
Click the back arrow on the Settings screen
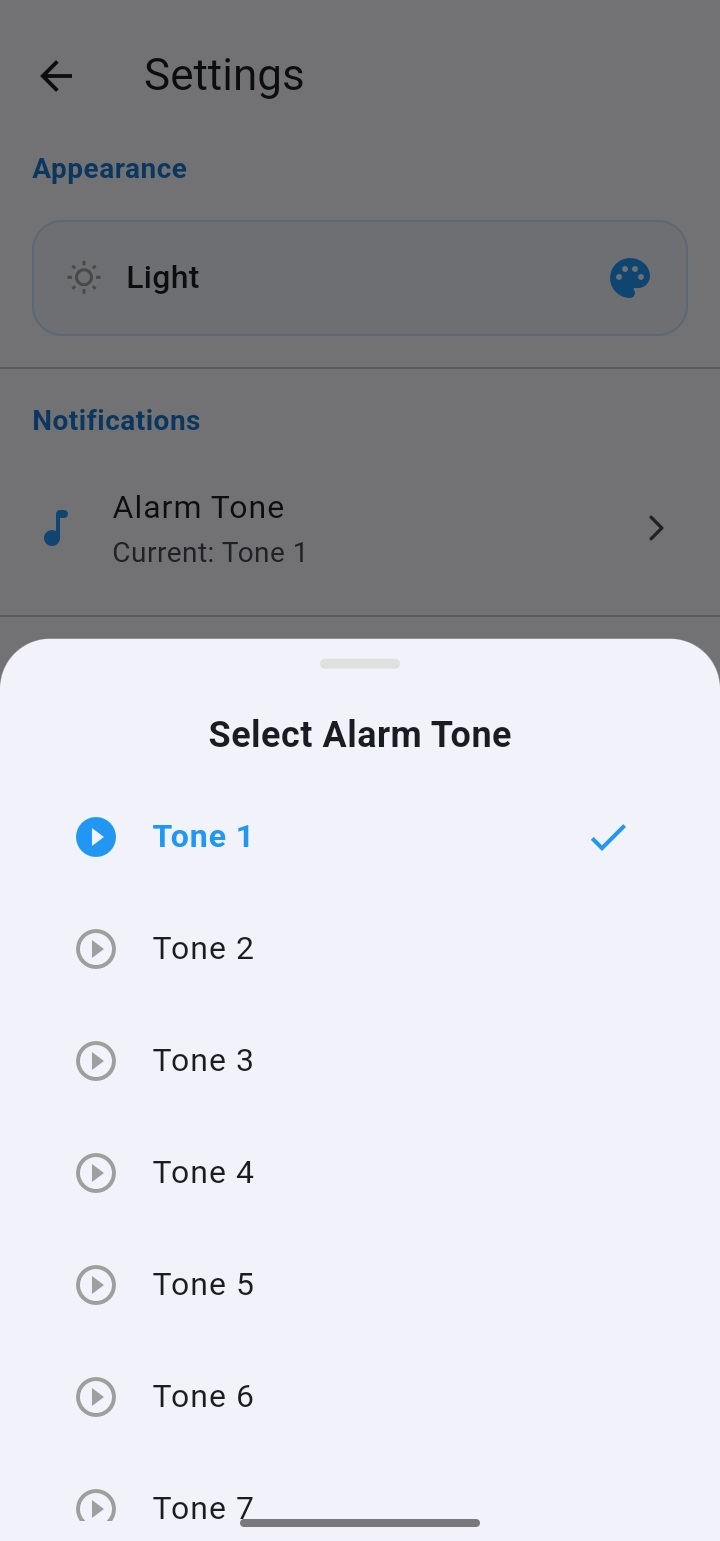[x=55, y=75]
